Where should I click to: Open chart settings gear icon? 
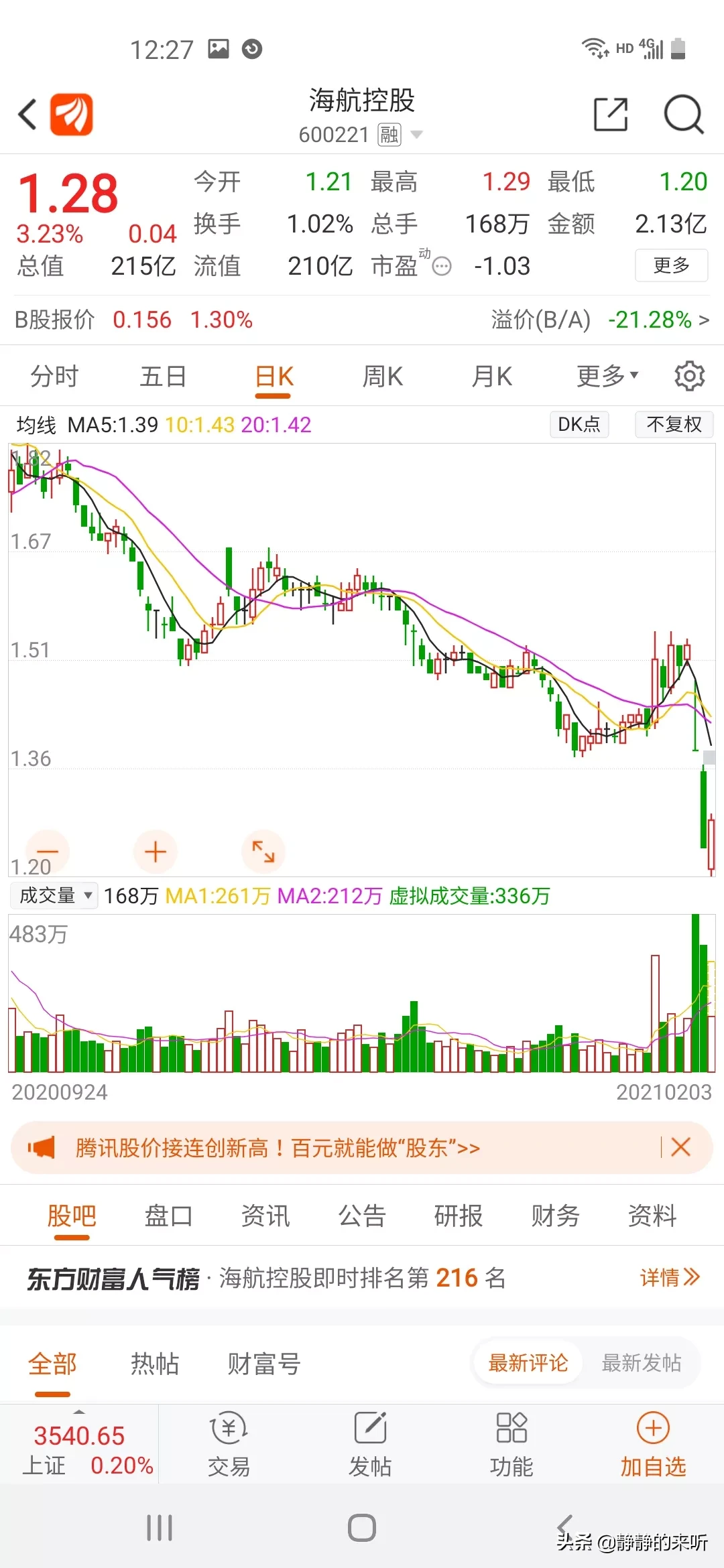coord(689,376)
